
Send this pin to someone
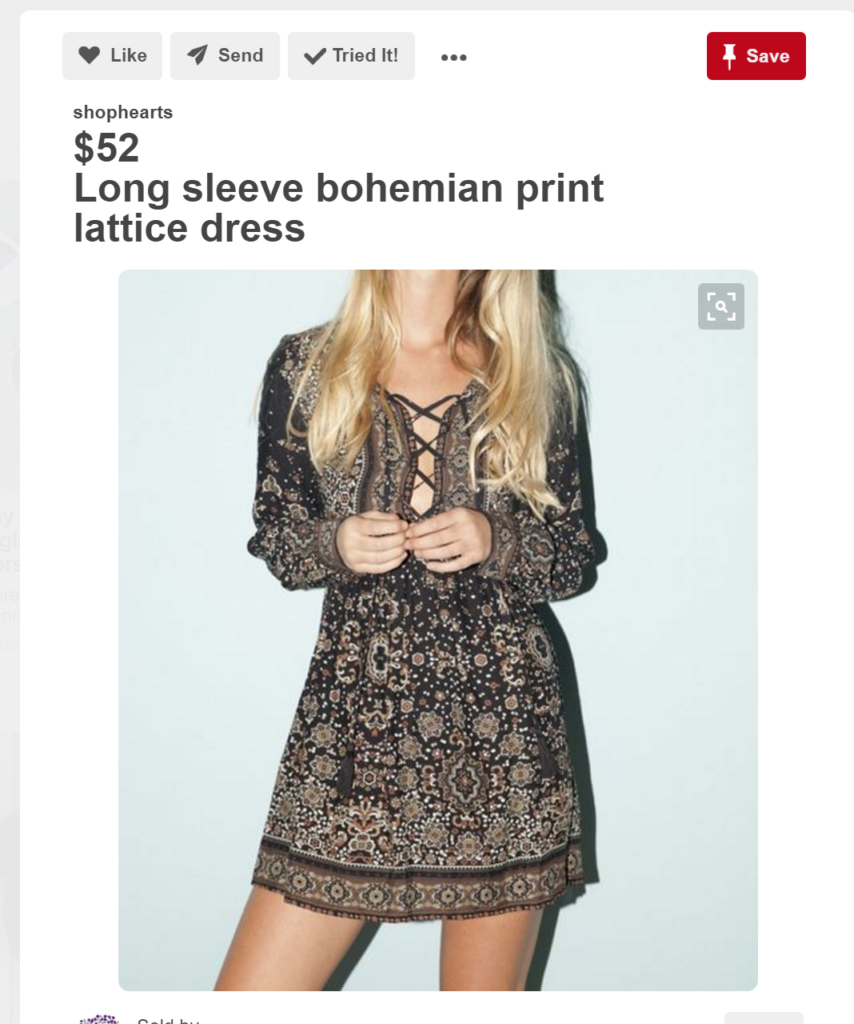pos(225,56)
